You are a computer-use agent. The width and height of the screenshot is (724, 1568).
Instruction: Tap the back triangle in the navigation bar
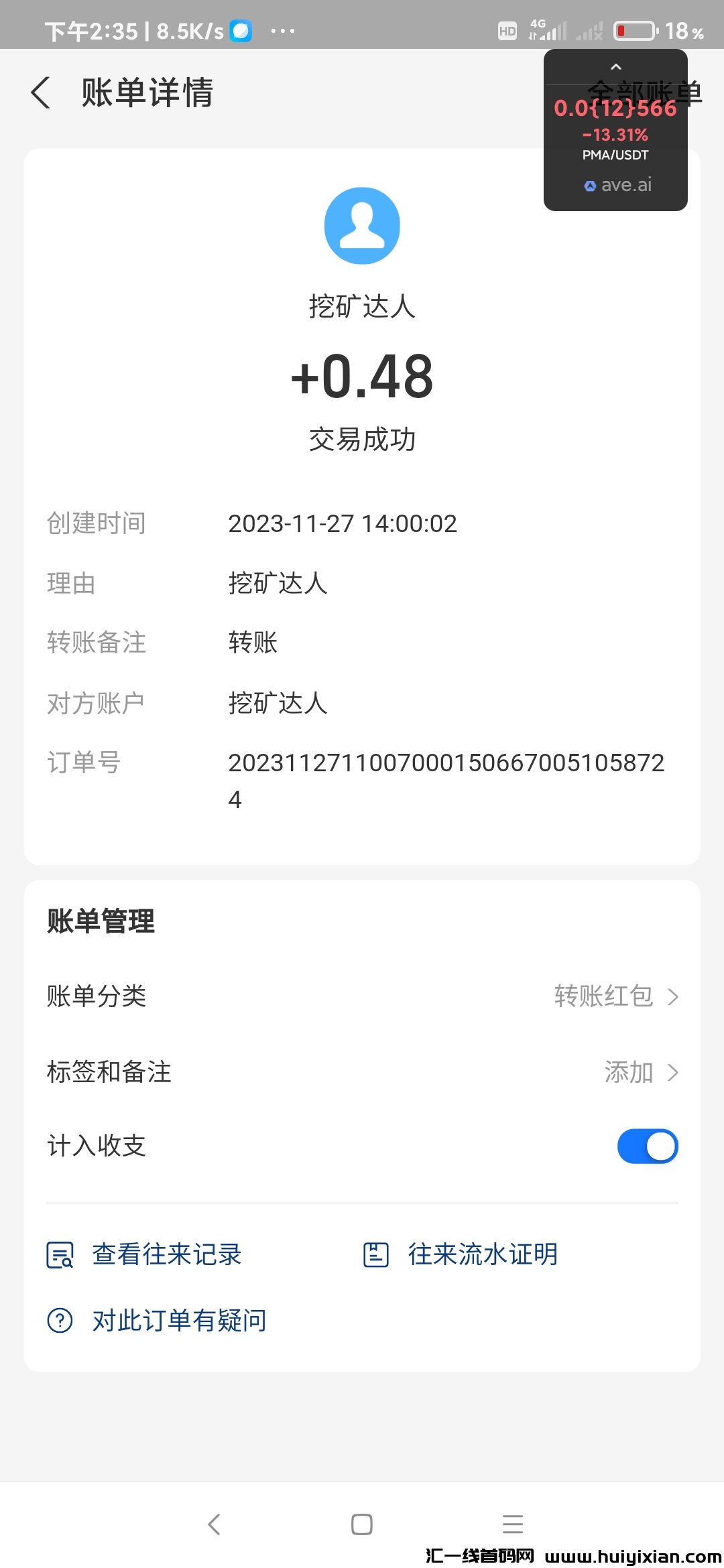(x=214, y=1524)
